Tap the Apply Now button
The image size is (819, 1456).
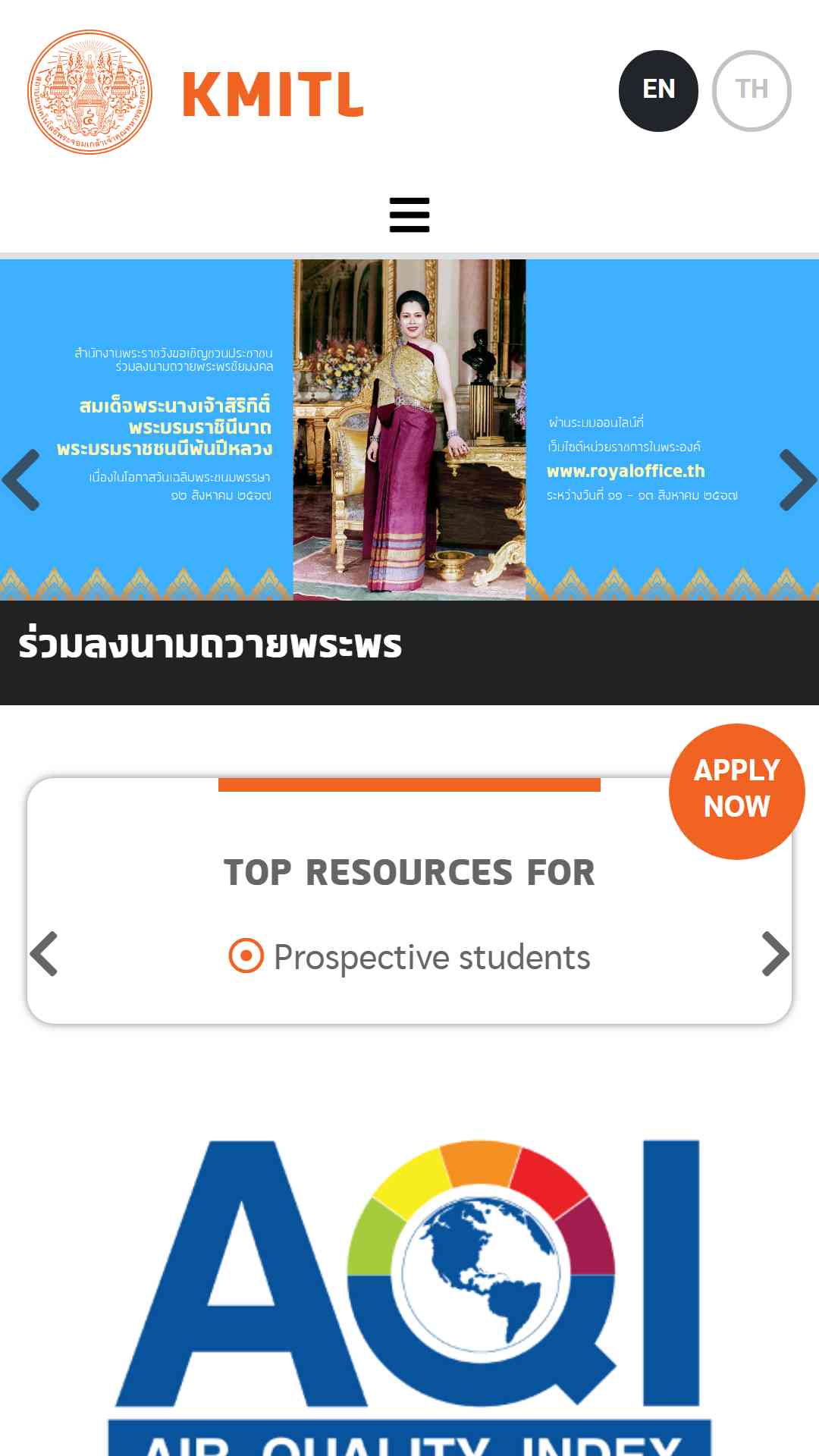pyautogui.click(x=736, y=791)
